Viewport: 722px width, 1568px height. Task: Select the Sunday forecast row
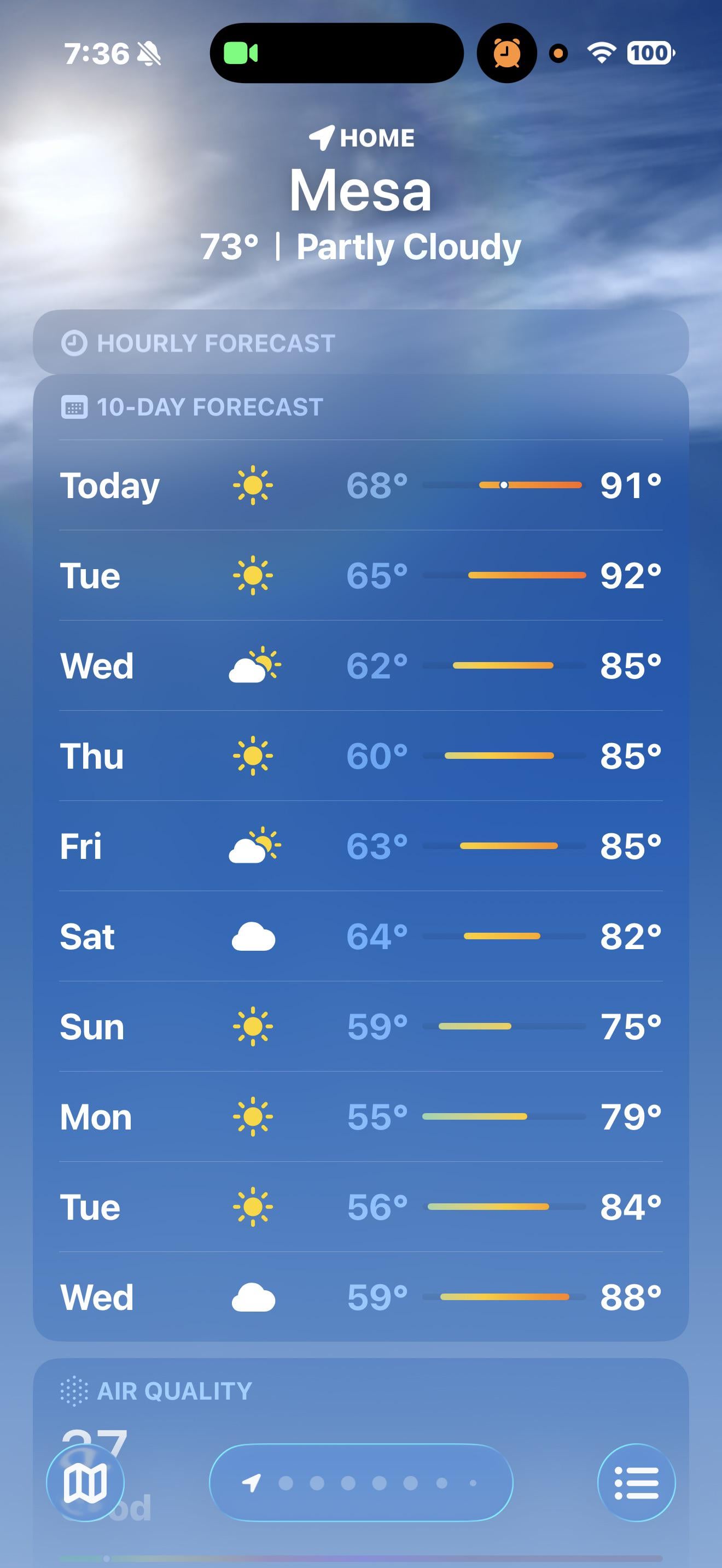[361, 1026]
